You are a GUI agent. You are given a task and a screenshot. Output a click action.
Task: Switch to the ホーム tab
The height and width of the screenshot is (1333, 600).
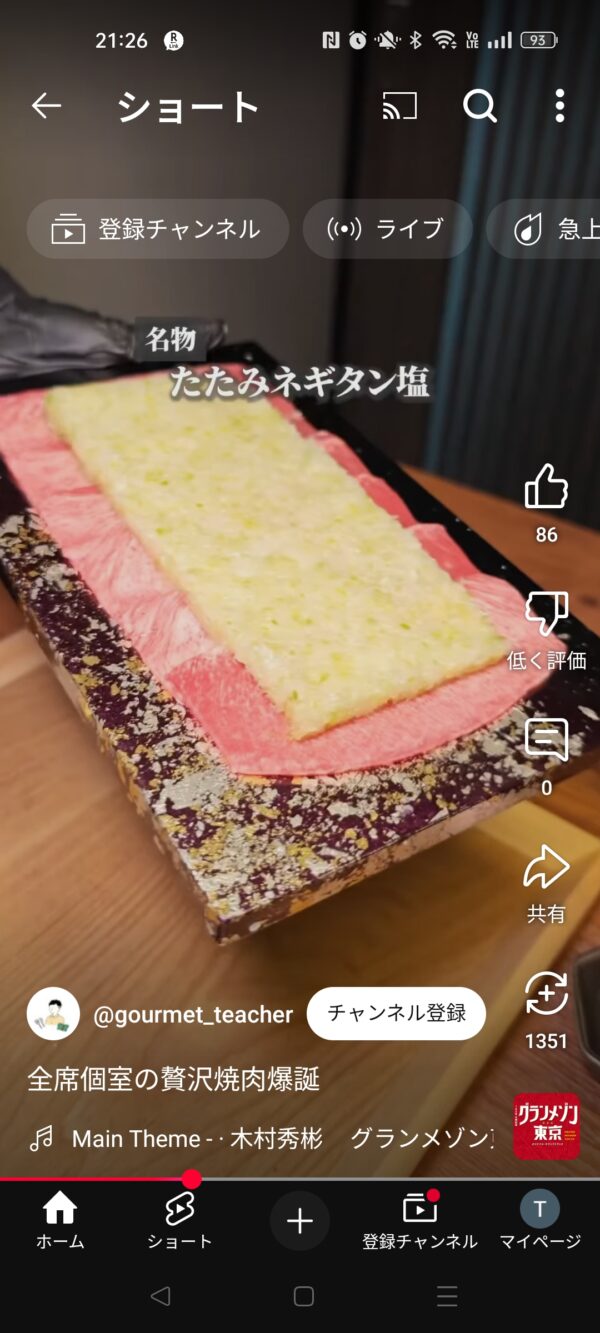[x=60, y=1221]
